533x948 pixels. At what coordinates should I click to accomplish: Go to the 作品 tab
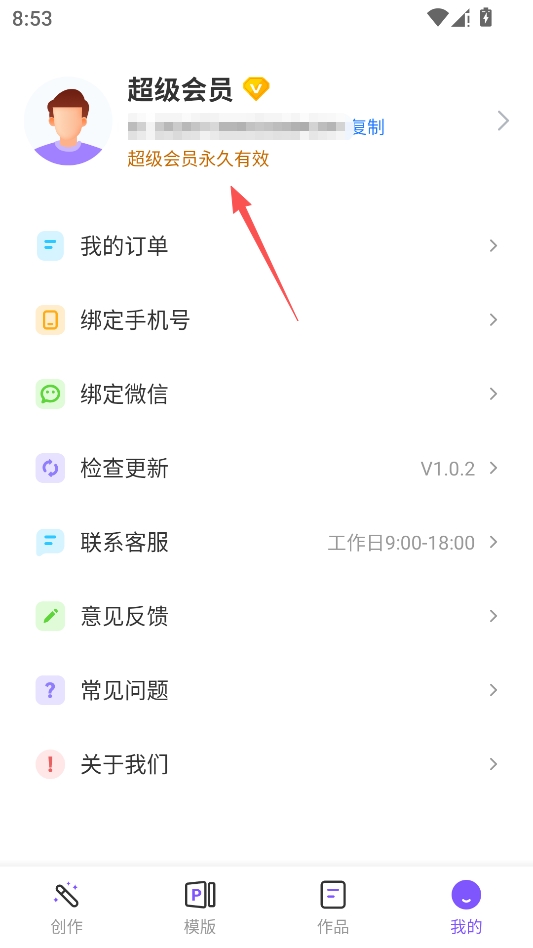coord(333,907)
